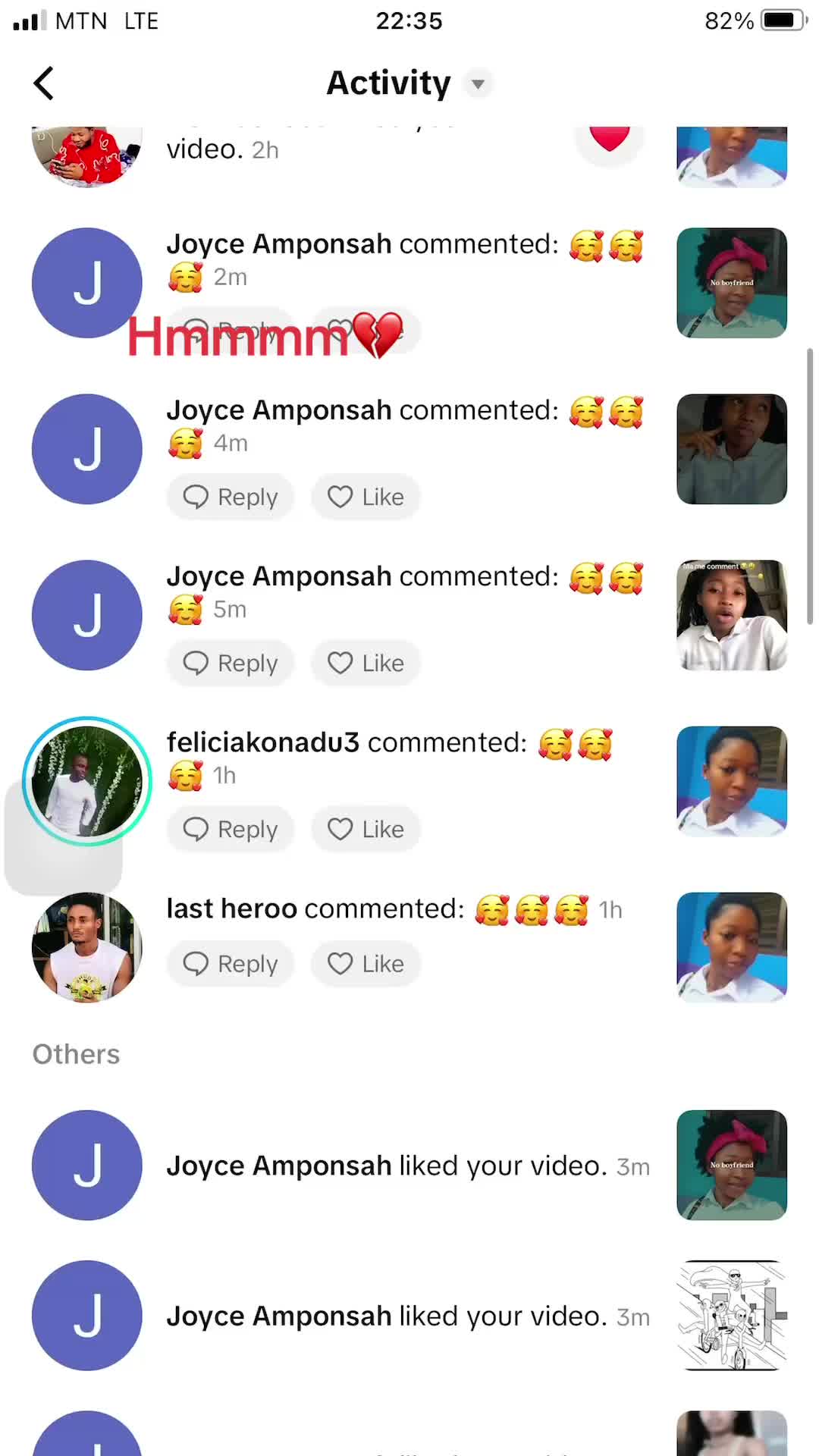Like Joyce Amponsah's 5m comment
The height and width of the screenshot is (1456, 819).
pos(366,664)
